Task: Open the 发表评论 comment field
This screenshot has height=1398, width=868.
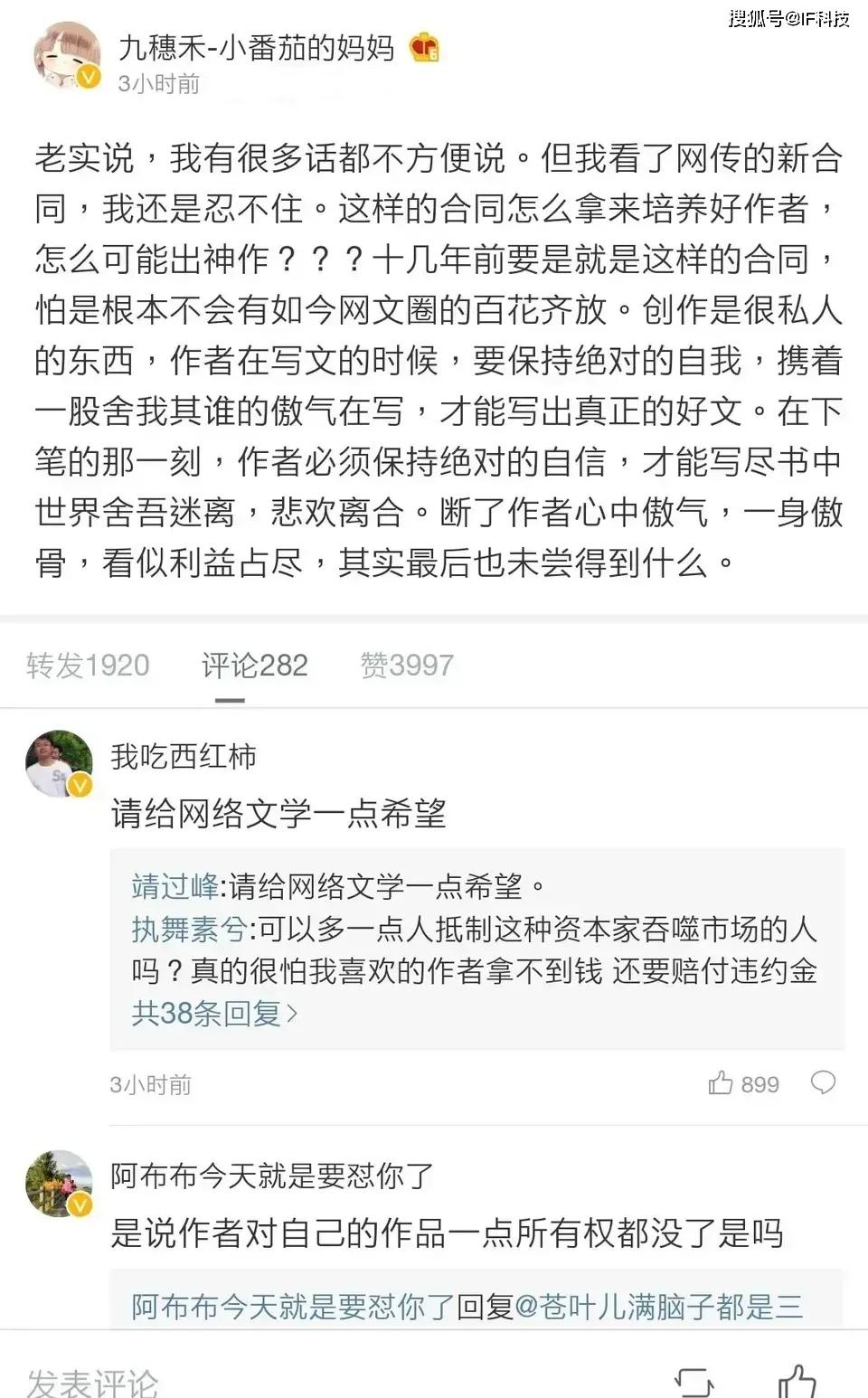Action: point(93,1382)
